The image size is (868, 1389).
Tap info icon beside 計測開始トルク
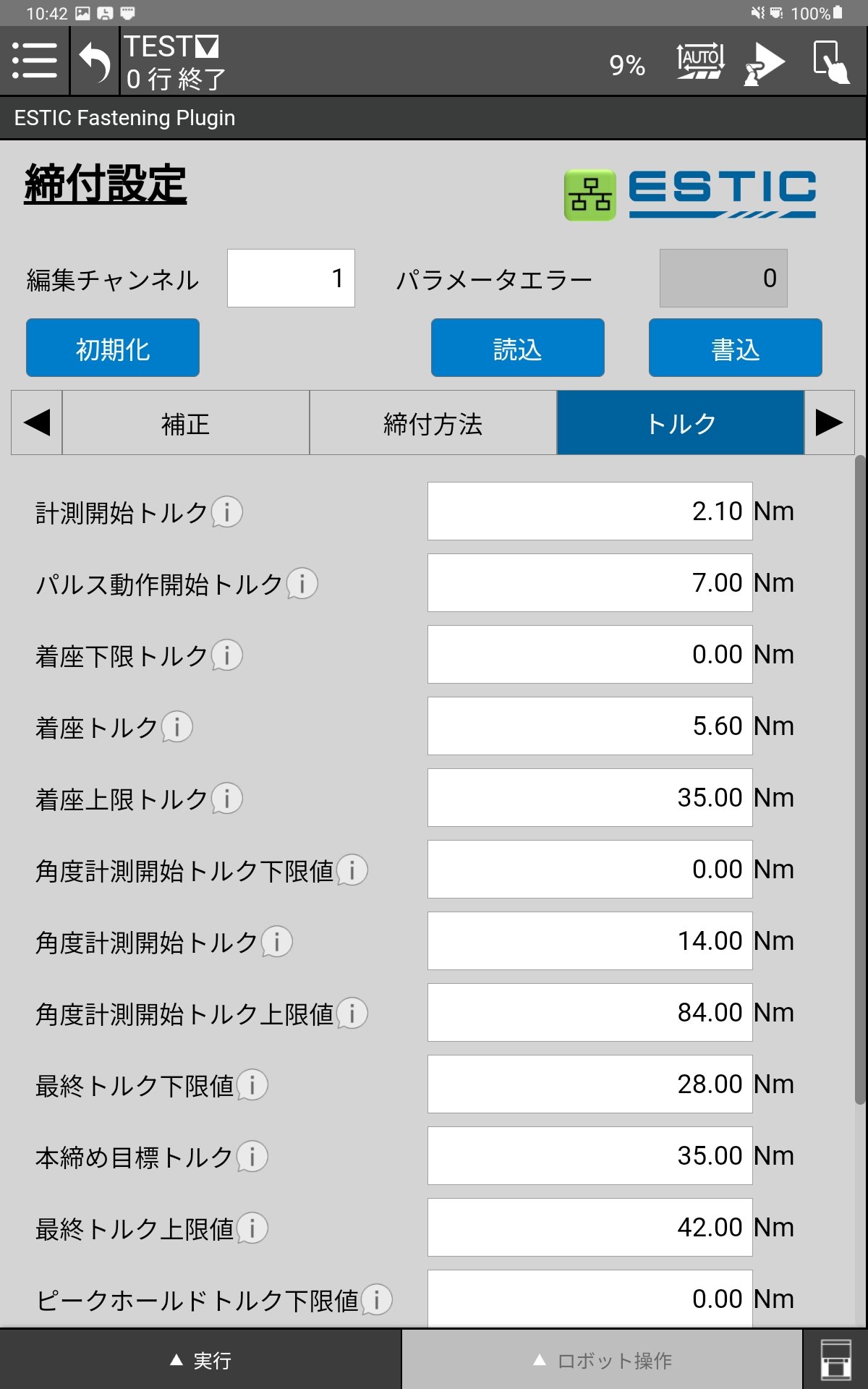click(226, 511)
